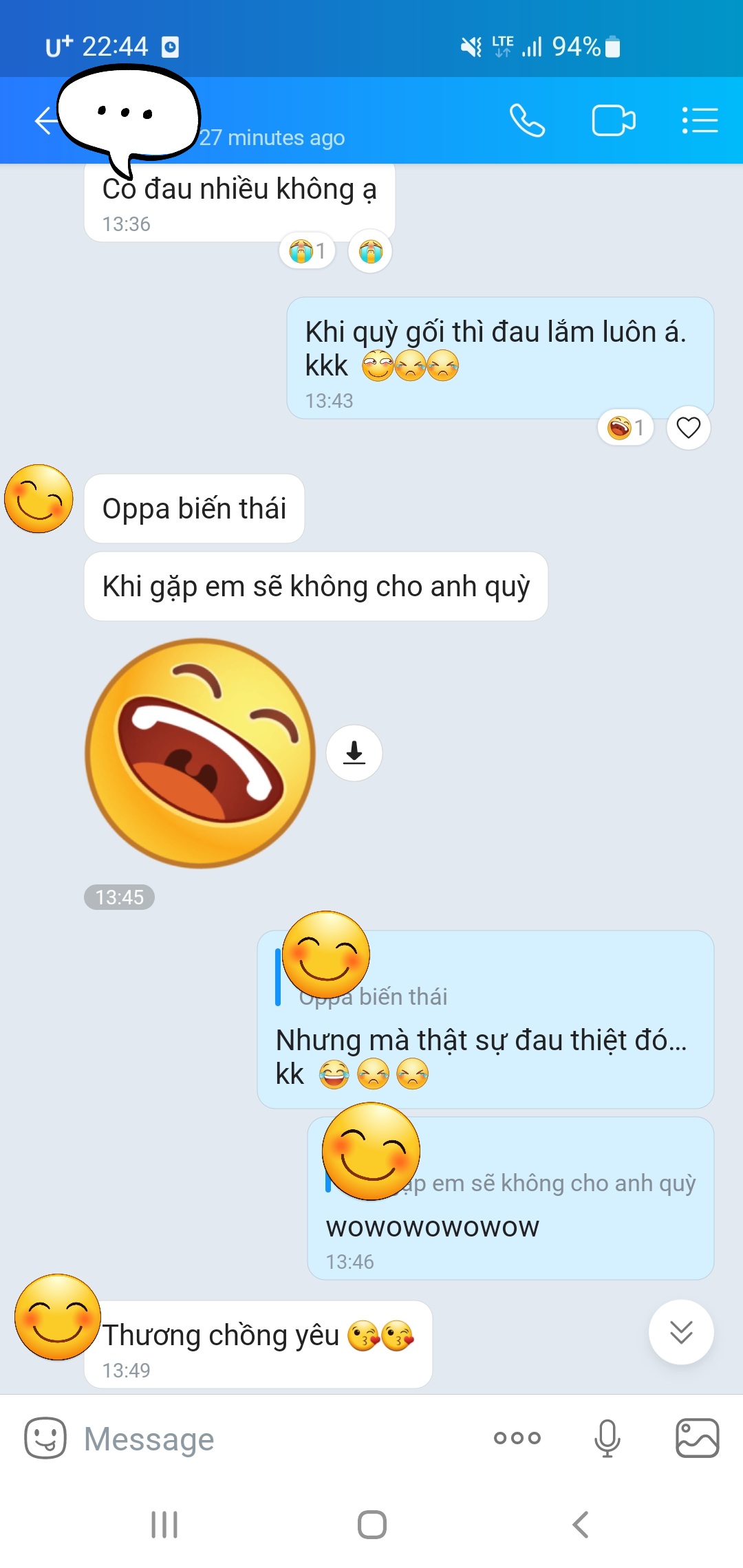Open the chat options menu

(700, 121)
